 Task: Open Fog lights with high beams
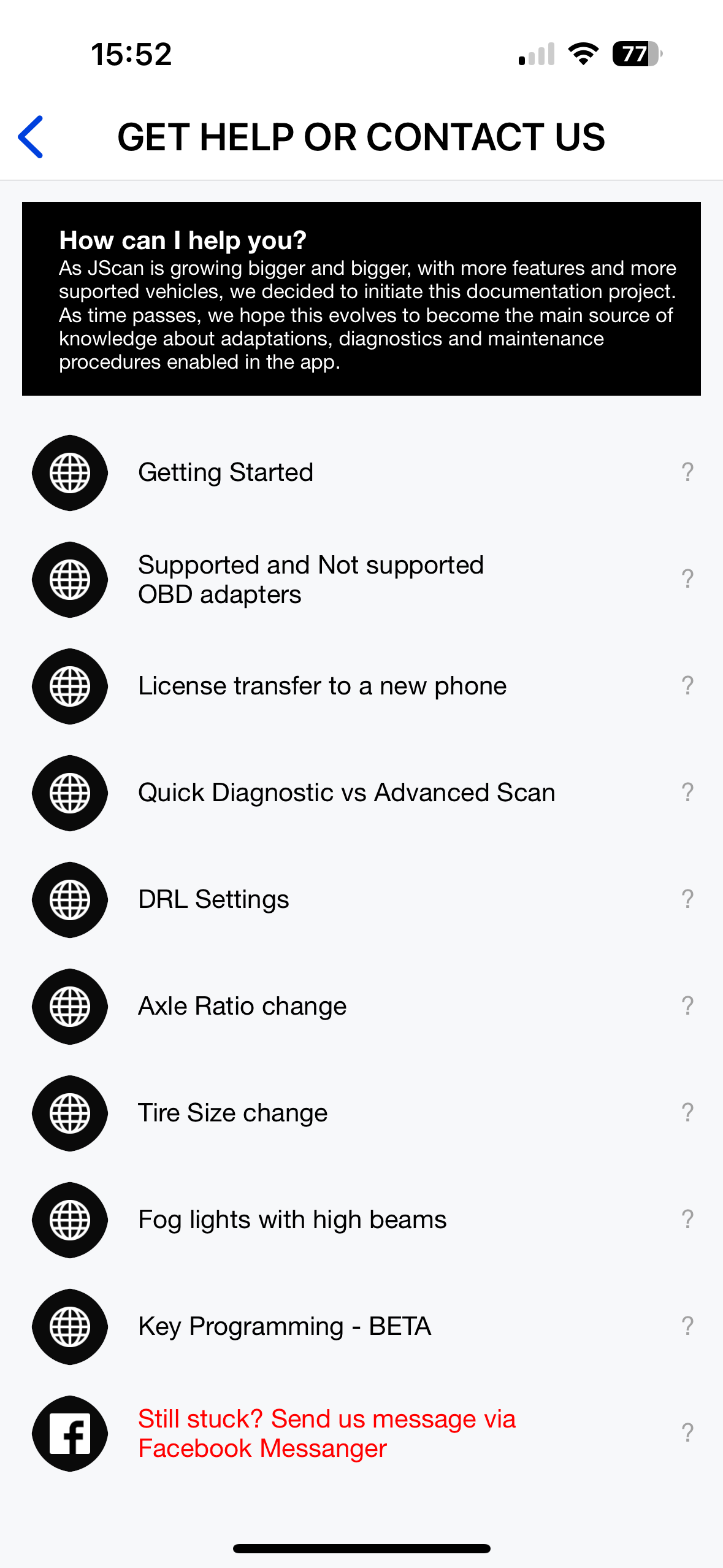(x=292, y=1220)
